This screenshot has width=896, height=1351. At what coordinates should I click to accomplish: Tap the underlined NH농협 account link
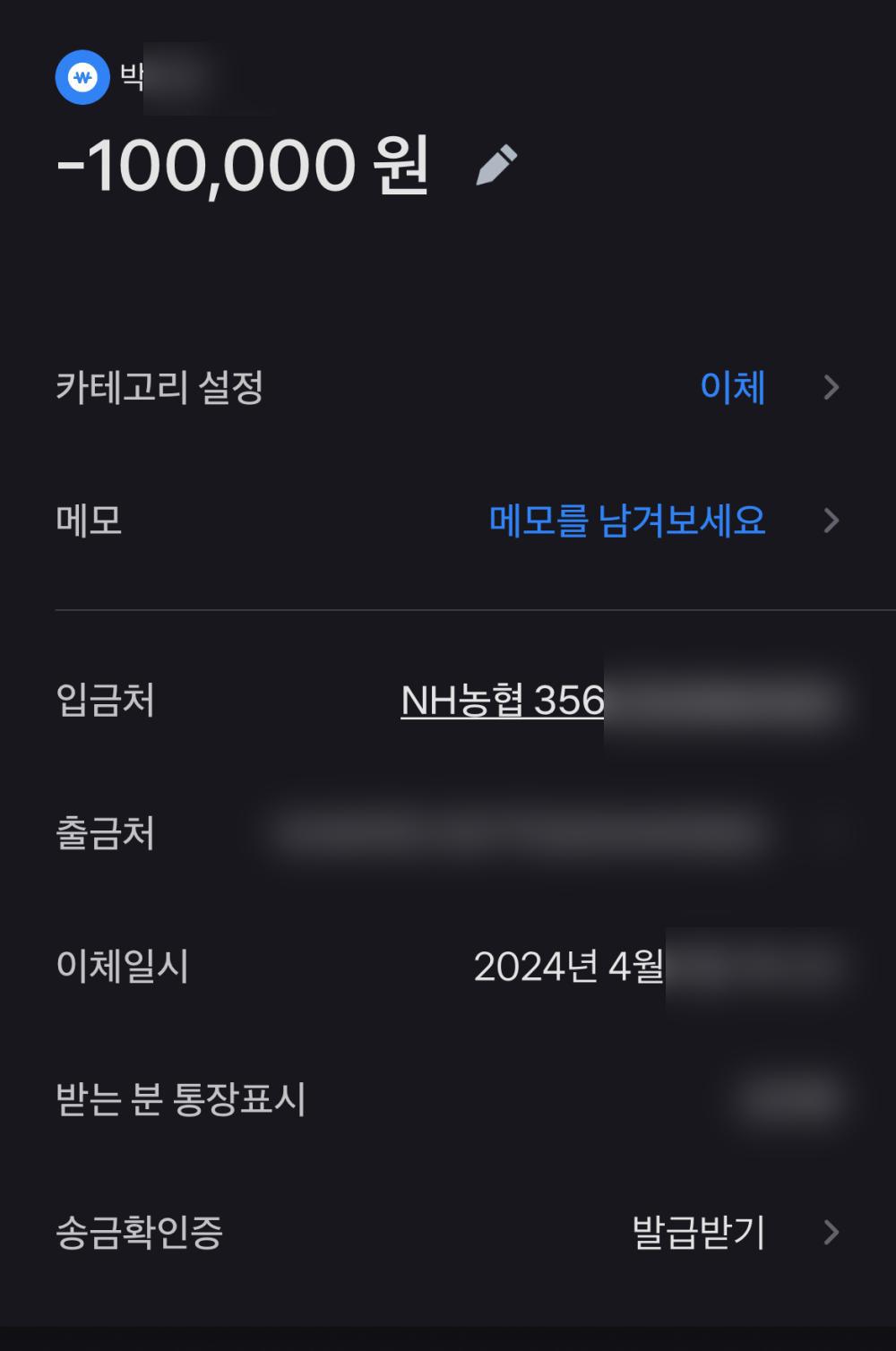tap(503, 701)
